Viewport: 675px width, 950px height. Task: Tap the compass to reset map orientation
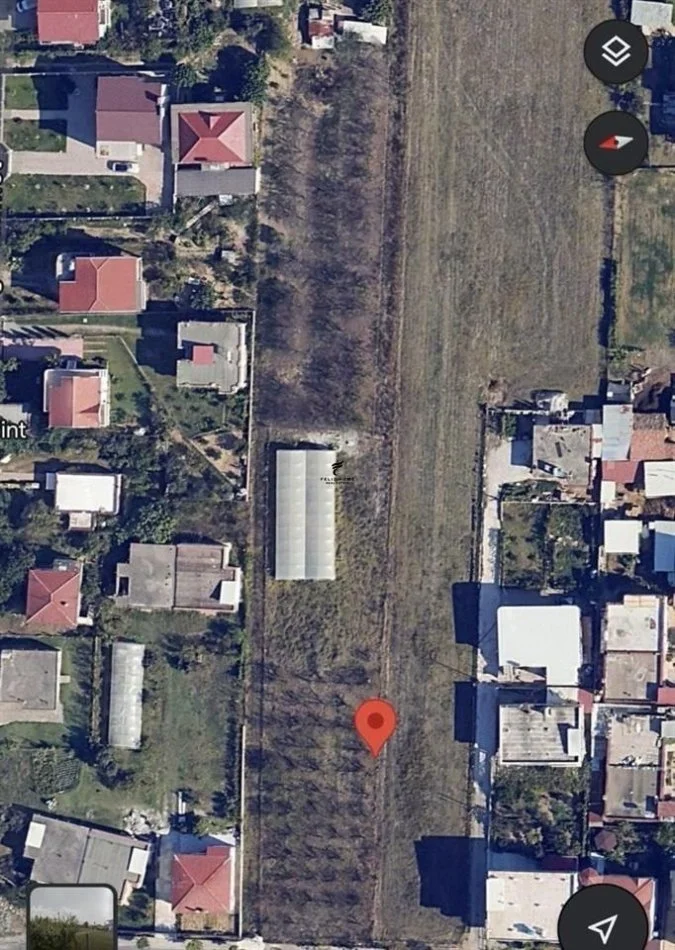point(616,143)
